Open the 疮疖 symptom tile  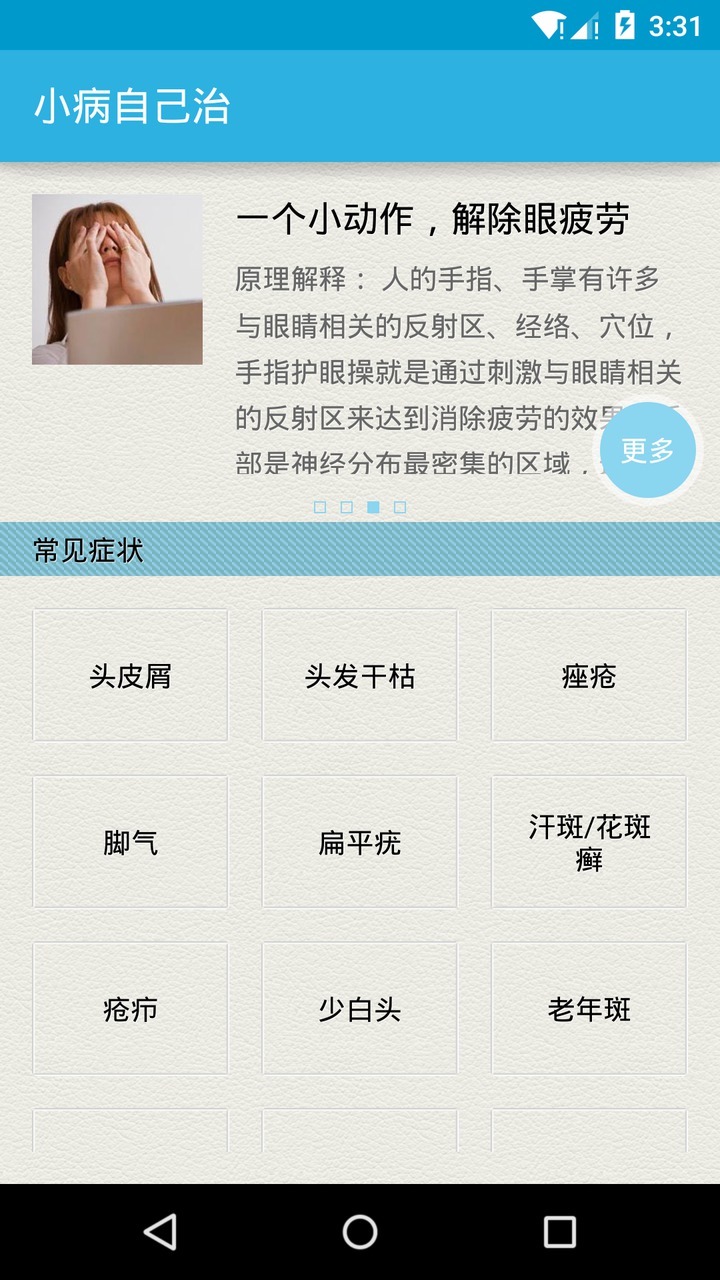tap(130, 1009)
